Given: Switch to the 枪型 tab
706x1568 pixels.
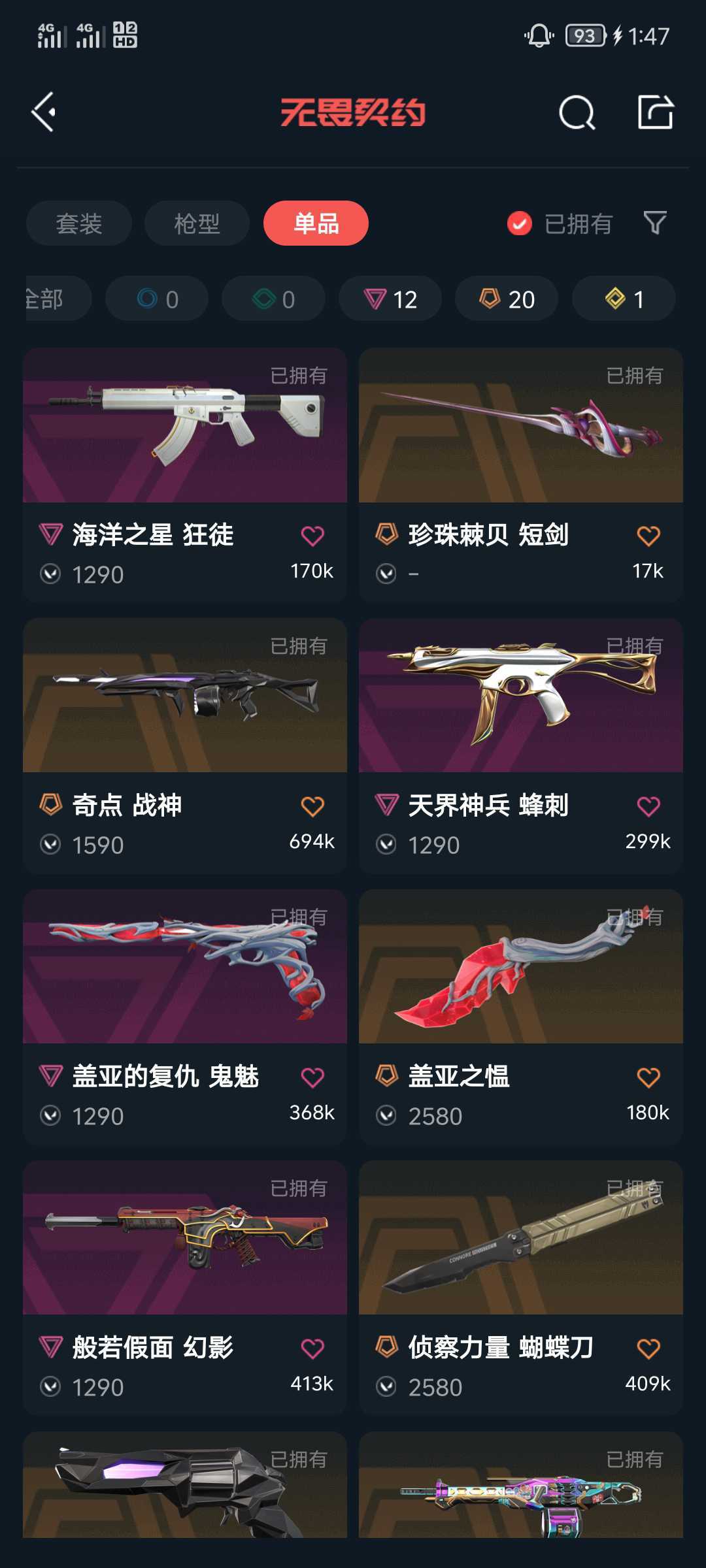Looking at the screenshot, I should [197, 223].
